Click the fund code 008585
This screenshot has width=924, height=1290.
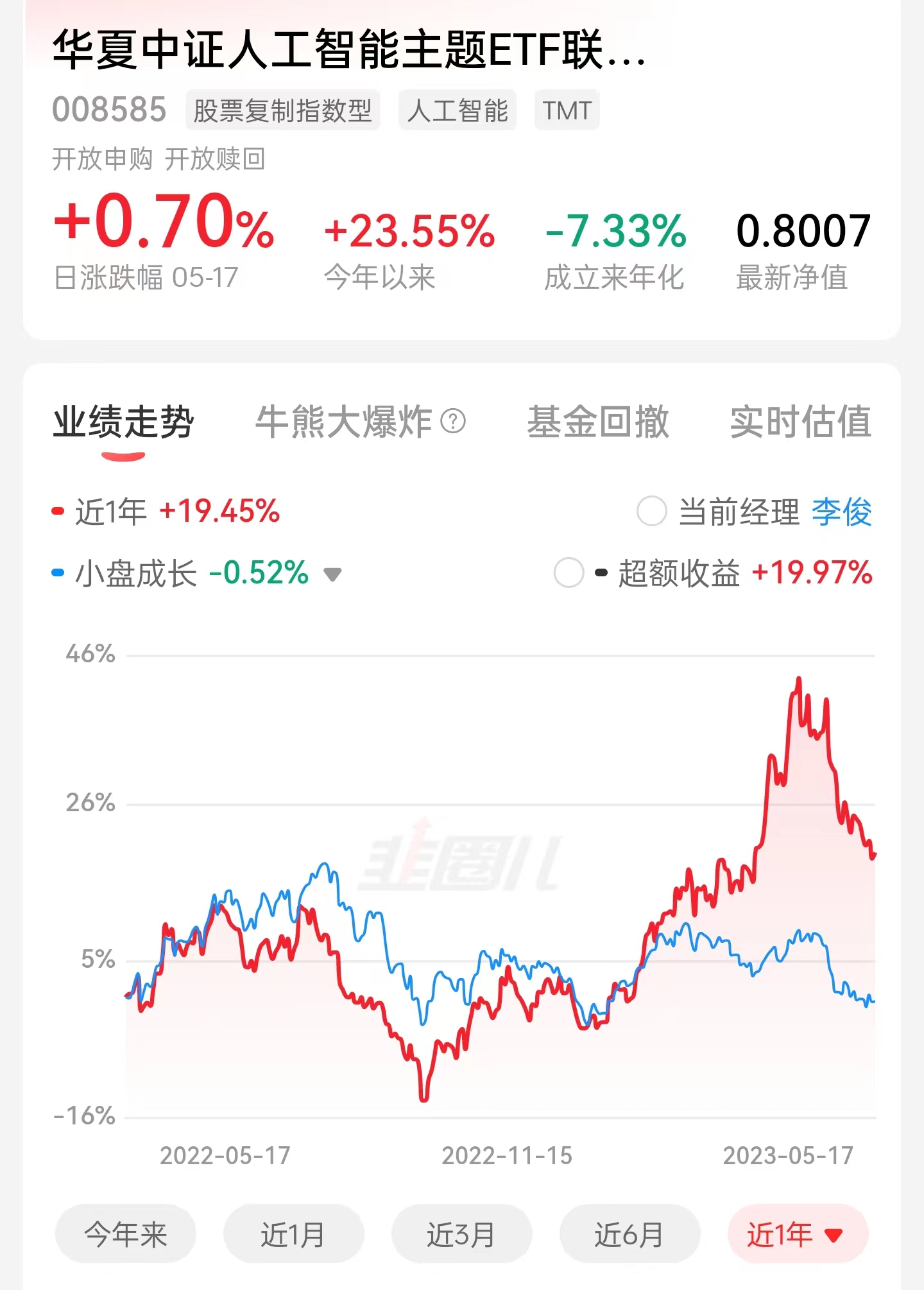(x=109, y=110)
